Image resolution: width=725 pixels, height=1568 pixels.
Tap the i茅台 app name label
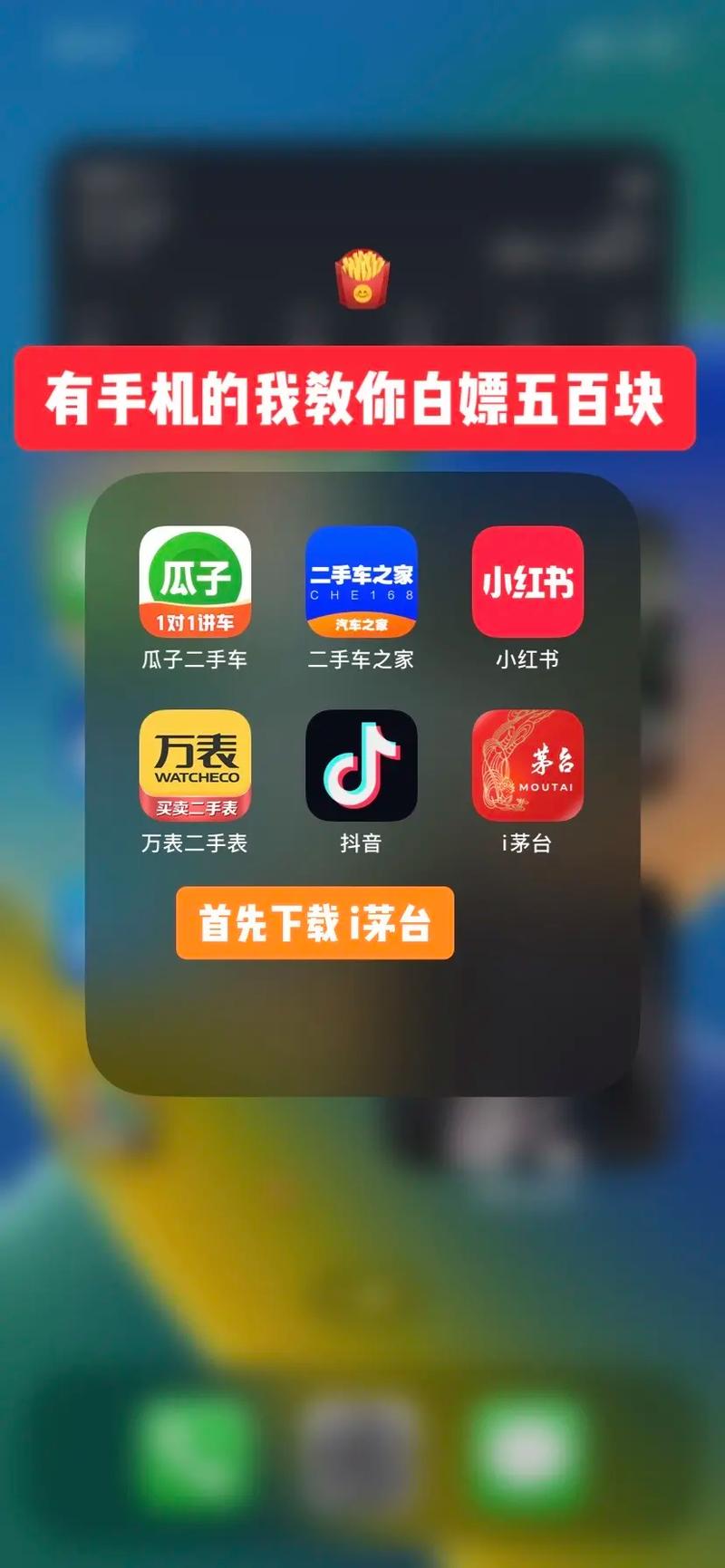click(527, 841)
